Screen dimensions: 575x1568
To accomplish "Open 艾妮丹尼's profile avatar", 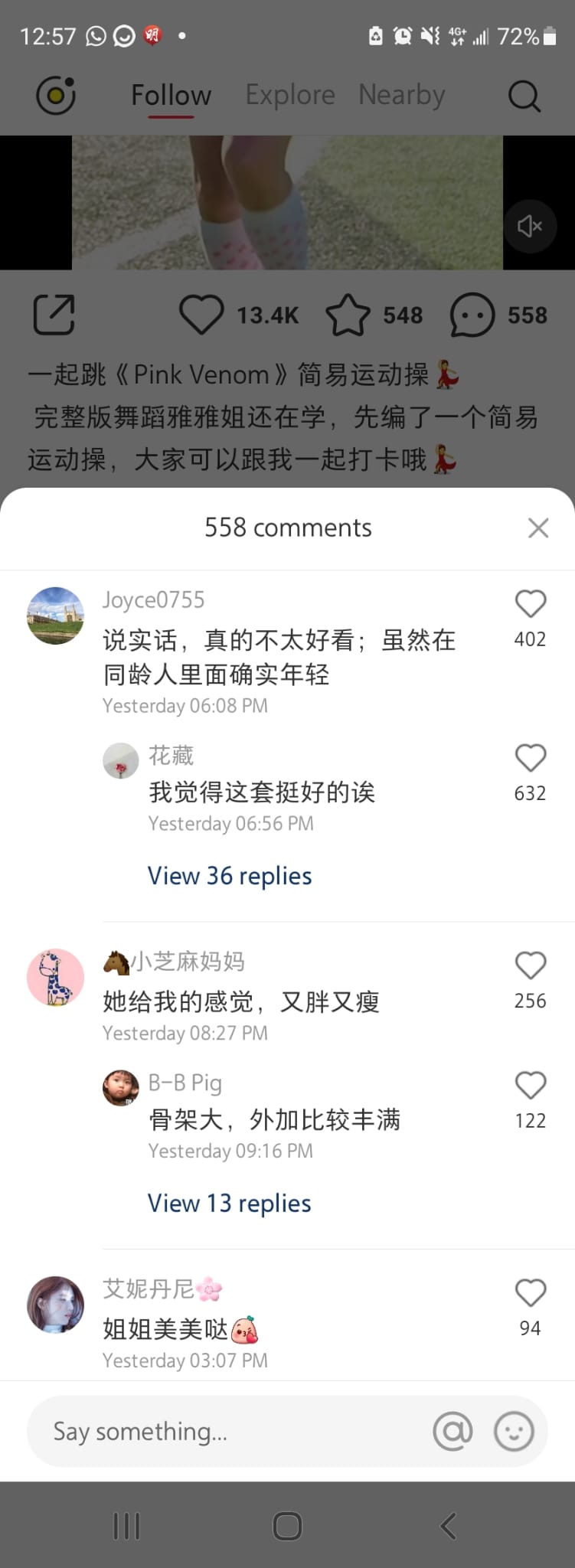I will [55, 1305].
